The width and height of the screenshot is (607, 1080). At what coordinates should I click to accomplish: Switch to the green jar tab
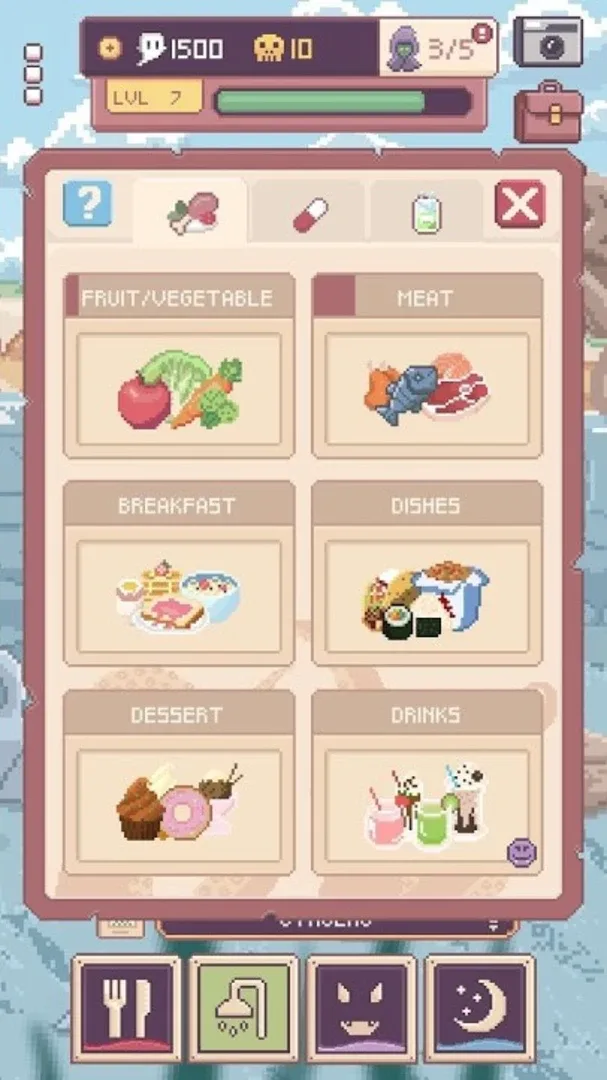[426, 213]
